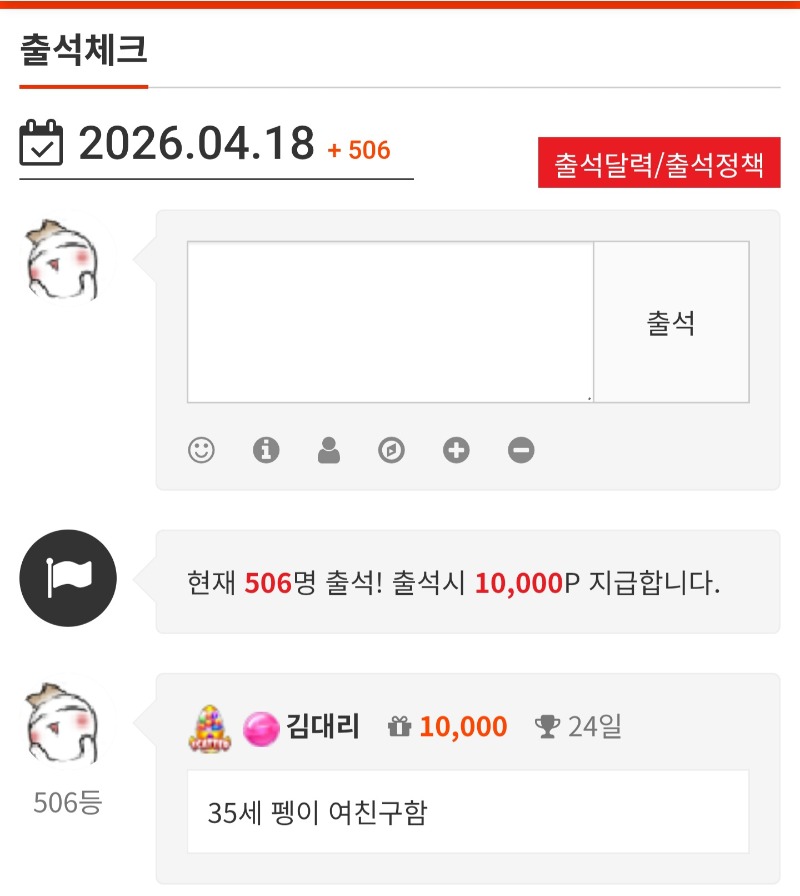The width and height of the screenshot is (800, 896).
Task: Open the smiley emoticon picker
Action: 202,451
